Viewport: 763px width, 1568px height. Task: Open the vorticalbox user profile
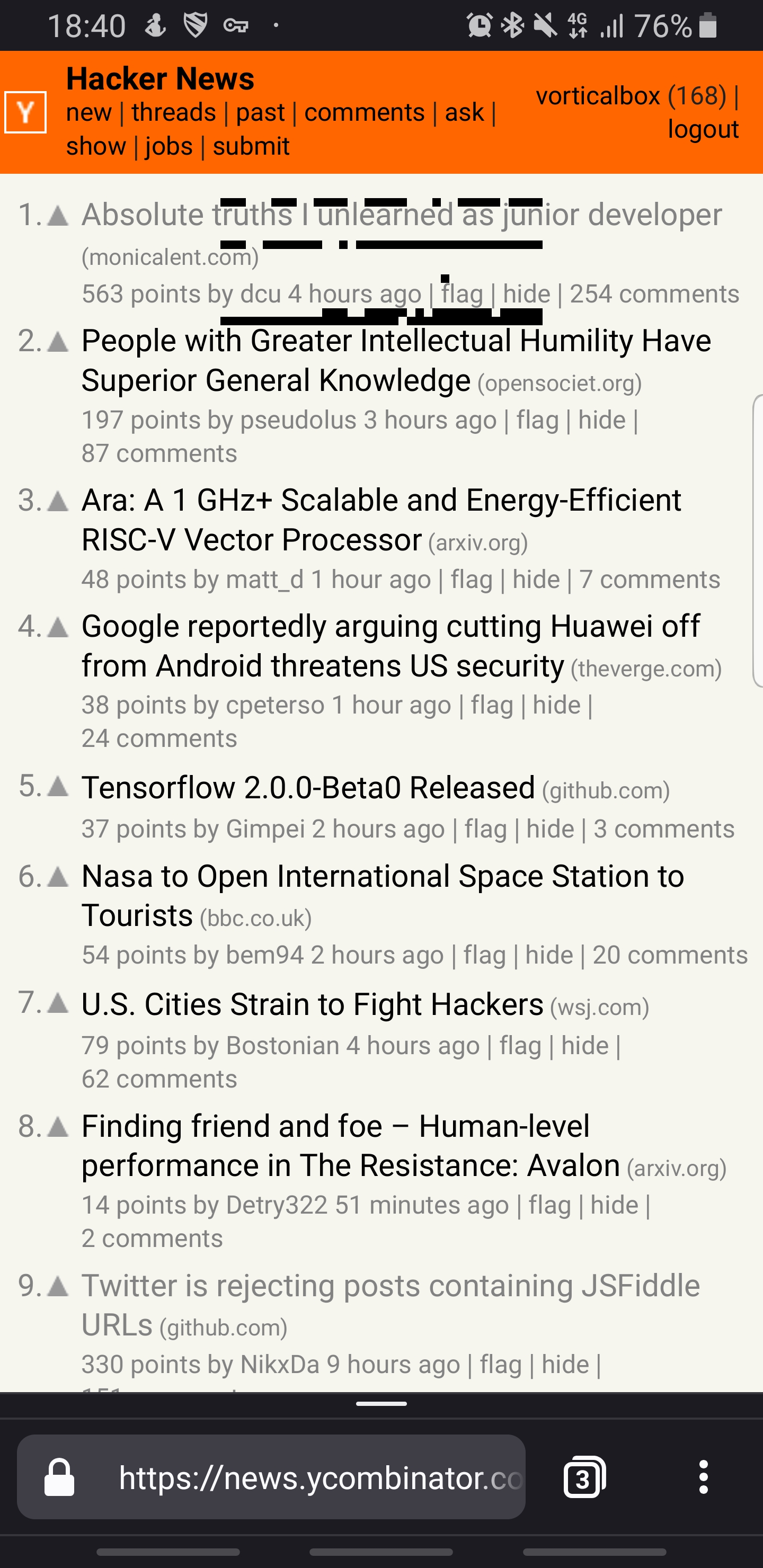pos(597,95)
